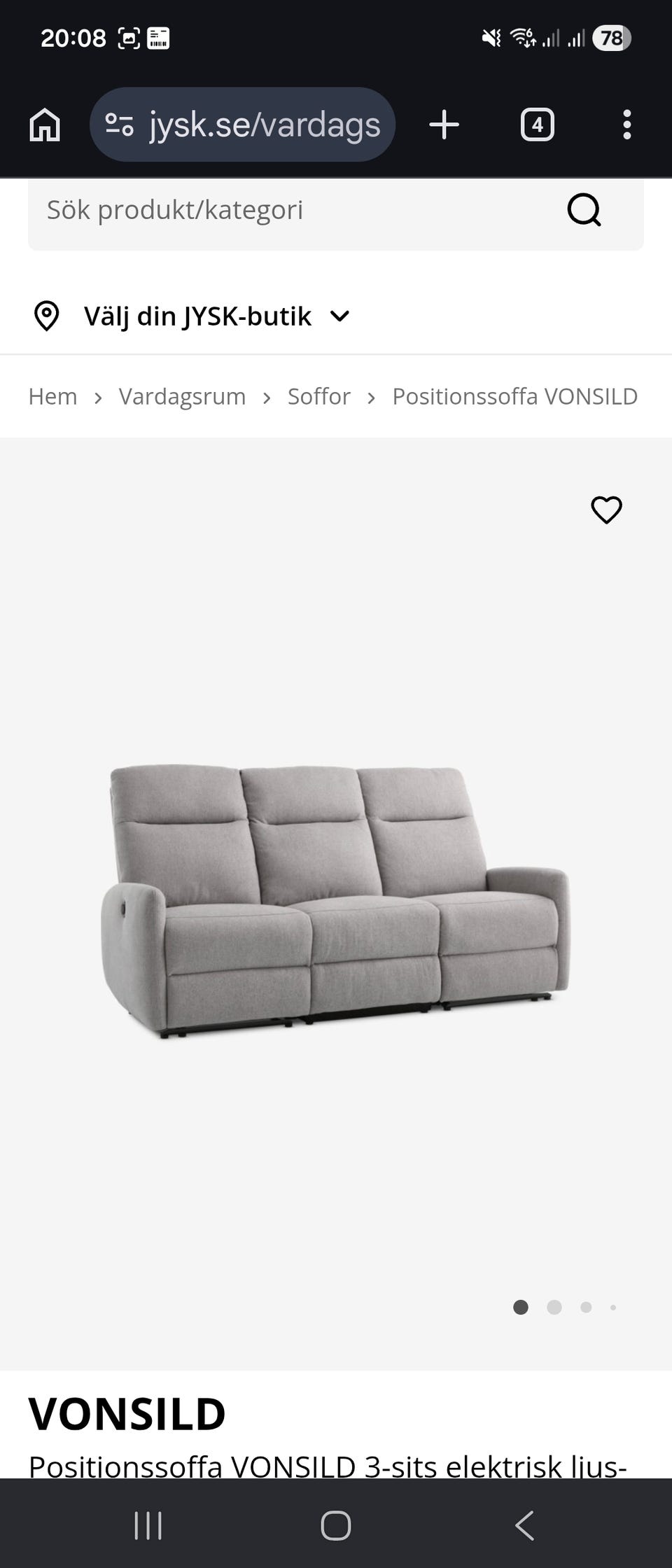This screenshot has width=672, height=1568.
Task: Open the Soffor breadcrumb link
Action: 318,396
